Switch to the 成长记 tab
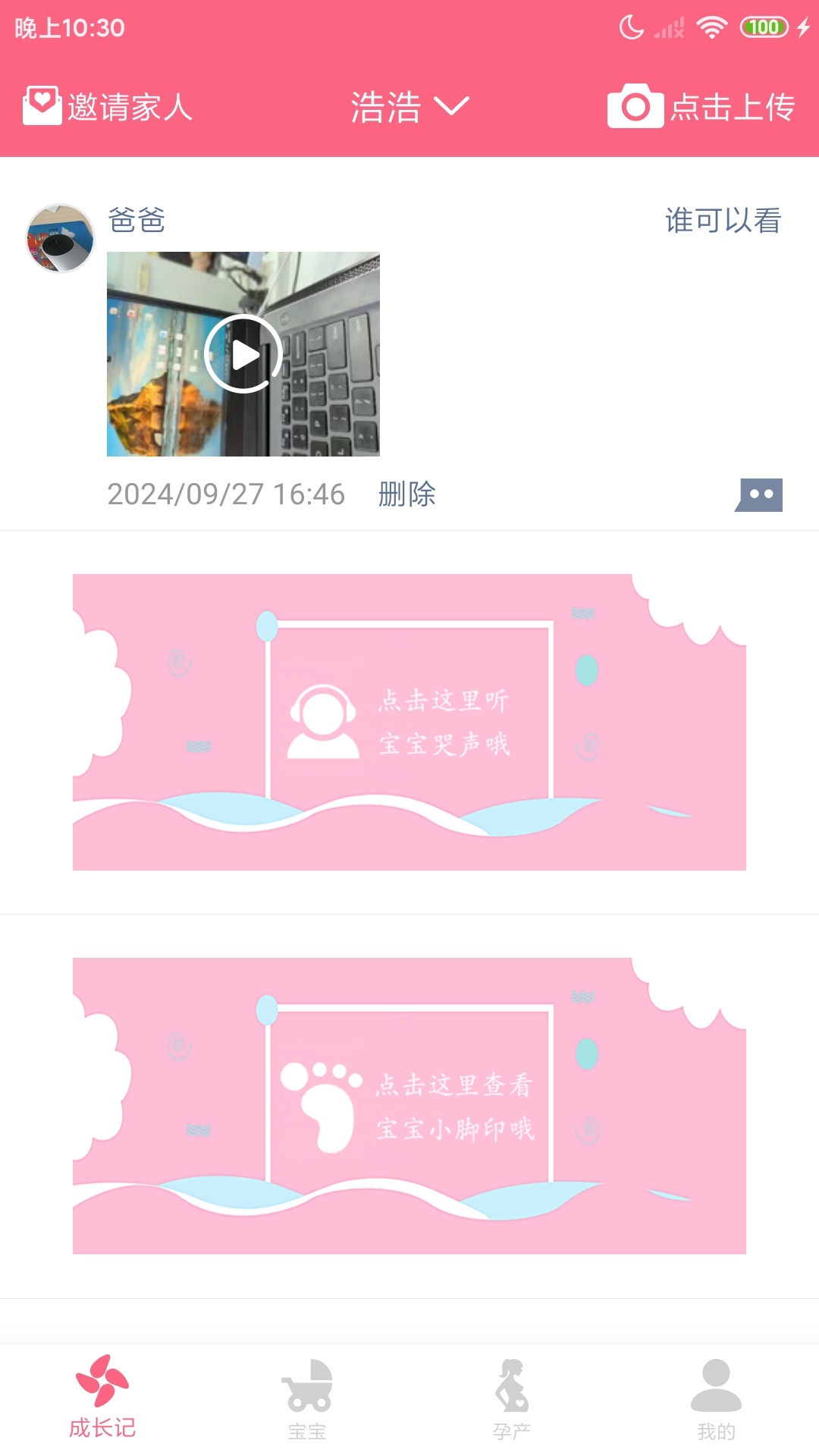The width and height of the screenshot is (819, 1456). click(x=102, y=1398)
